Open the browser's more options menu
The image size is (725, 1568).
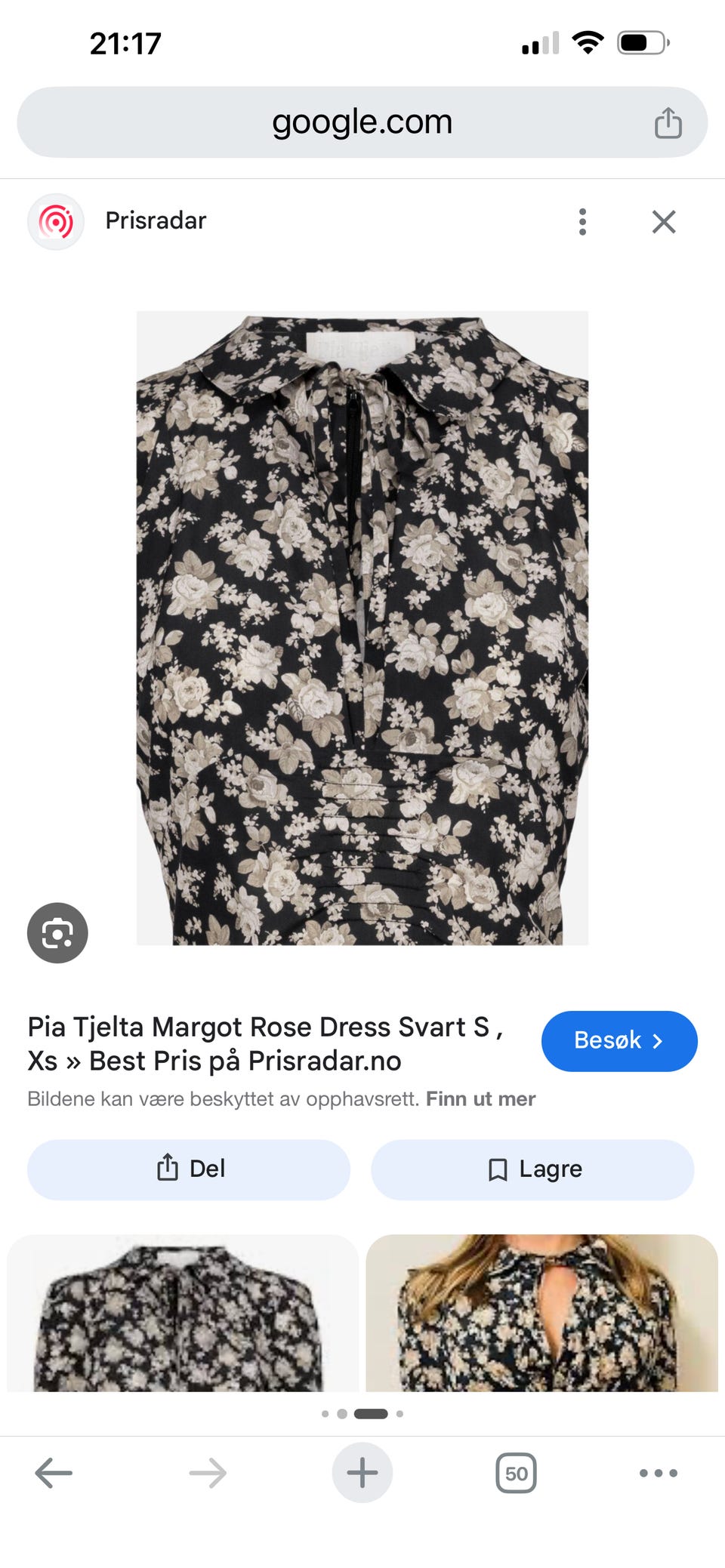[x=659, y=1473]
